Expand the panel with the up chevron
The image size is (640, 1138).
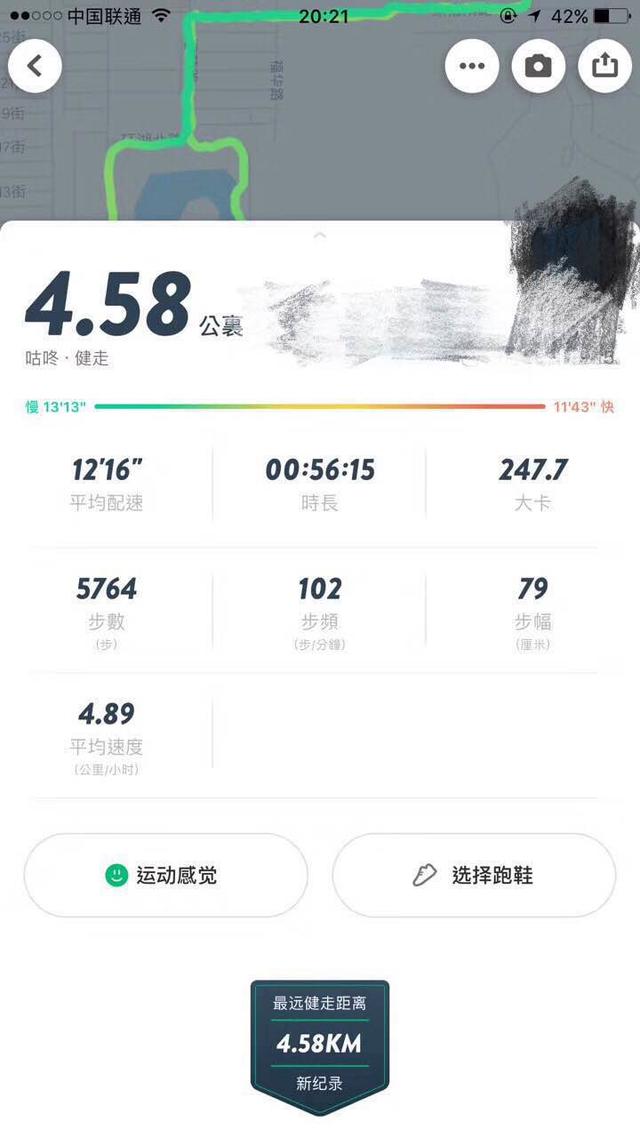point(320,235)
